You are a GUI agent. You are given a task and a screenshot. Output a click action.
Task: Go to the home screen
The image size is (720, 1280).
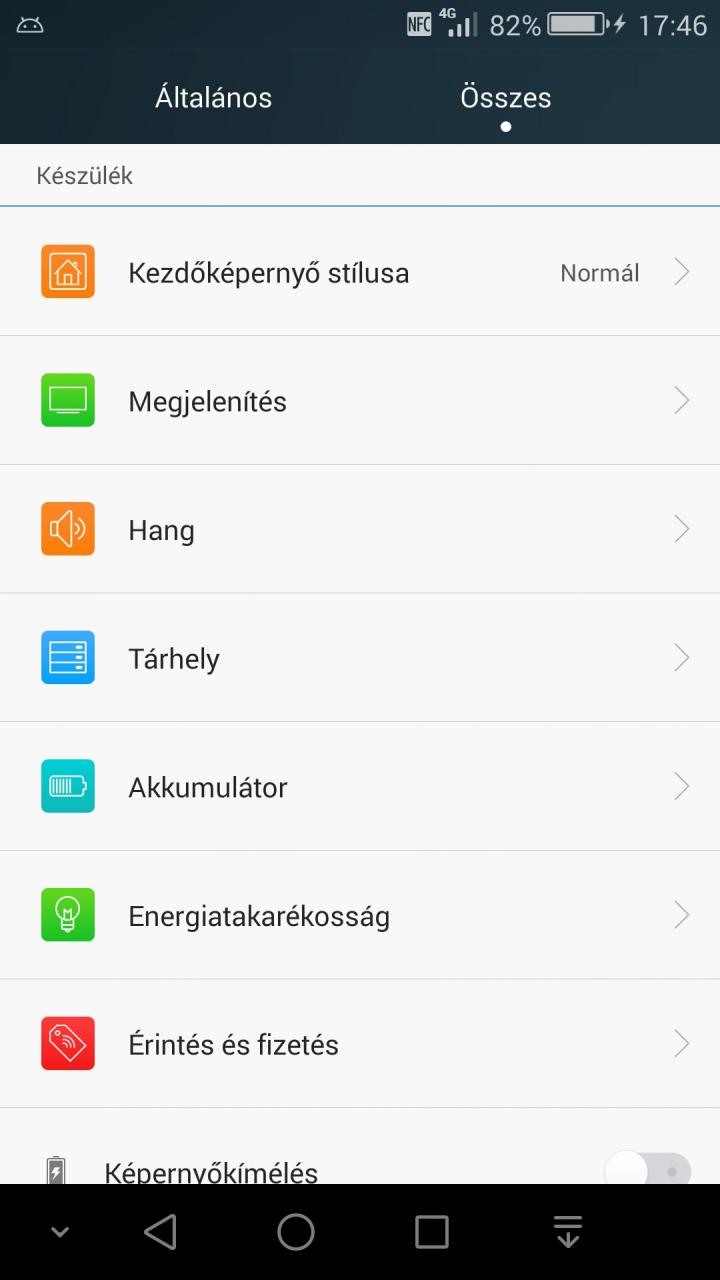296,1232
